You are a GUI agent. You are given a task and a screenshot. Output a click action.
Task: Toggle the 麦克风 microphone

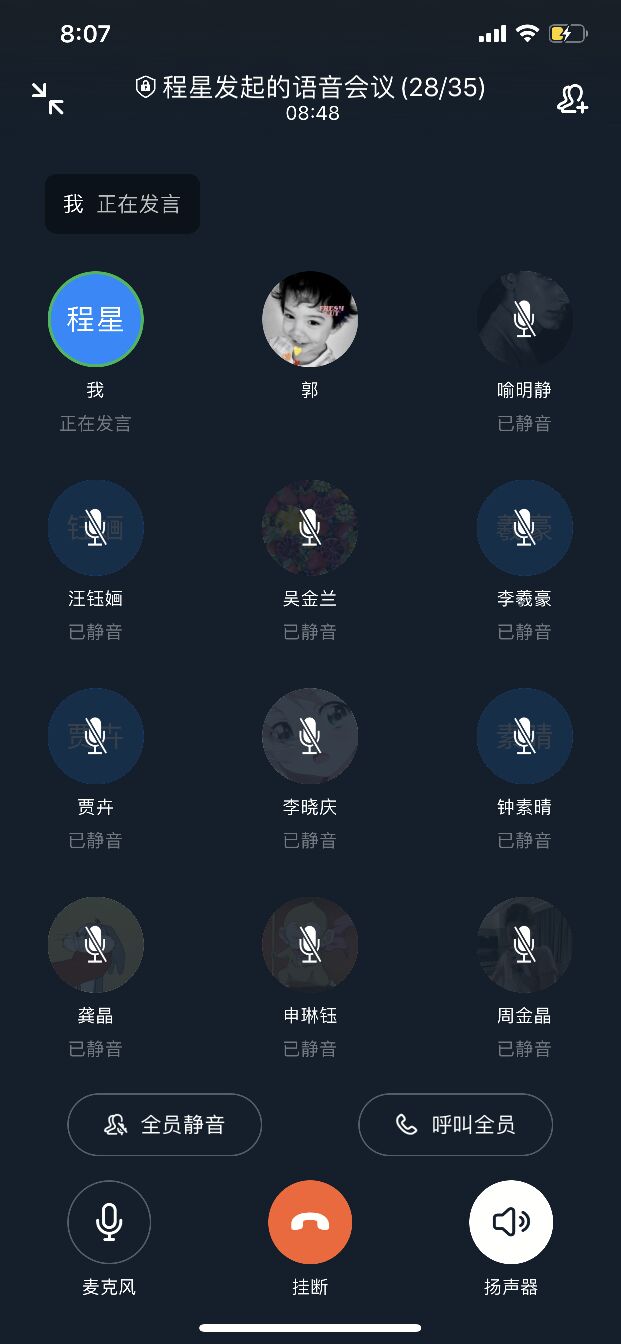(109, 1222)
